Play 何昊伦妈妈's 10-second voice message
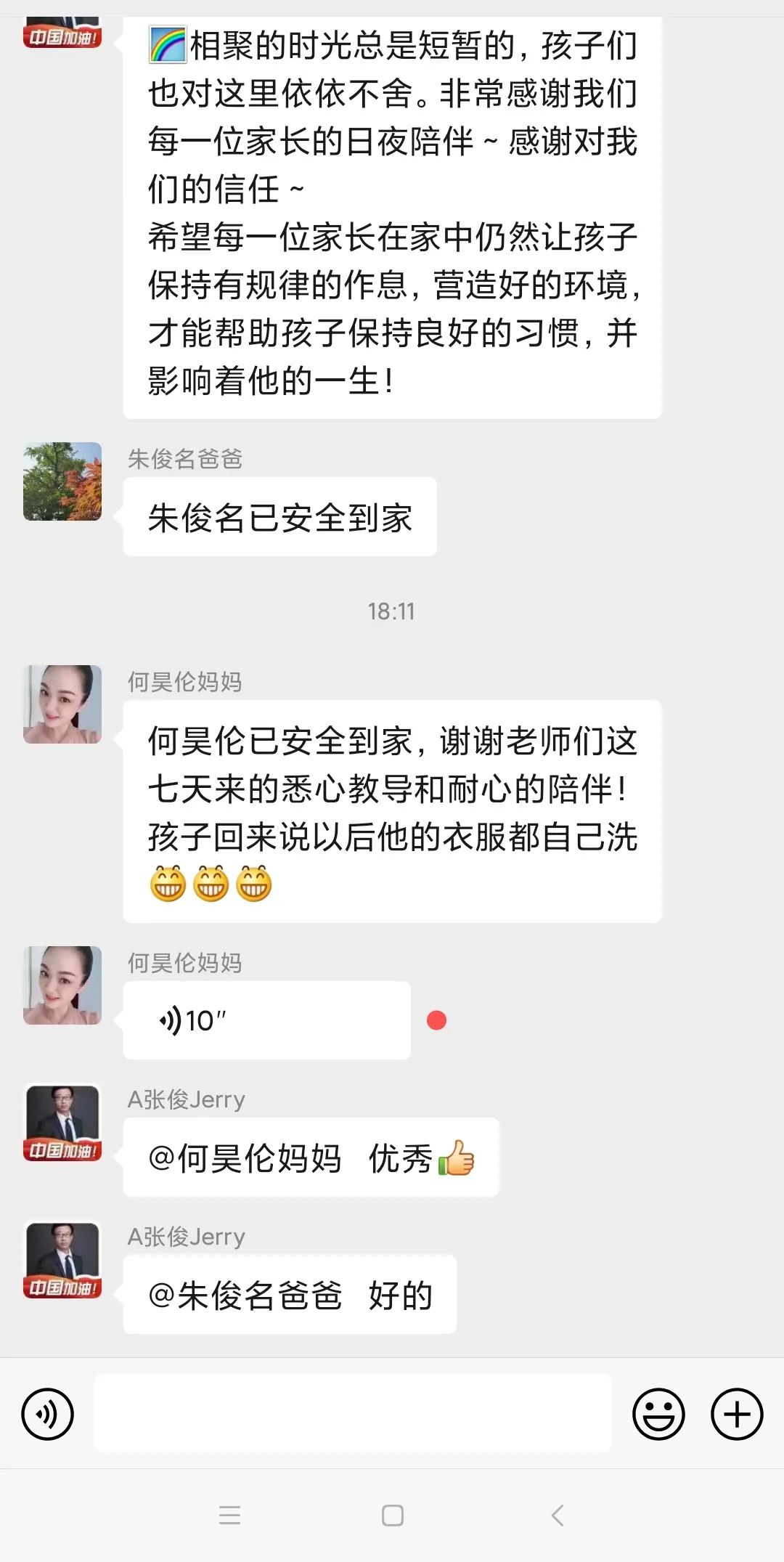The height and width of the screenshot is (1562, 784). (266, 1020)
